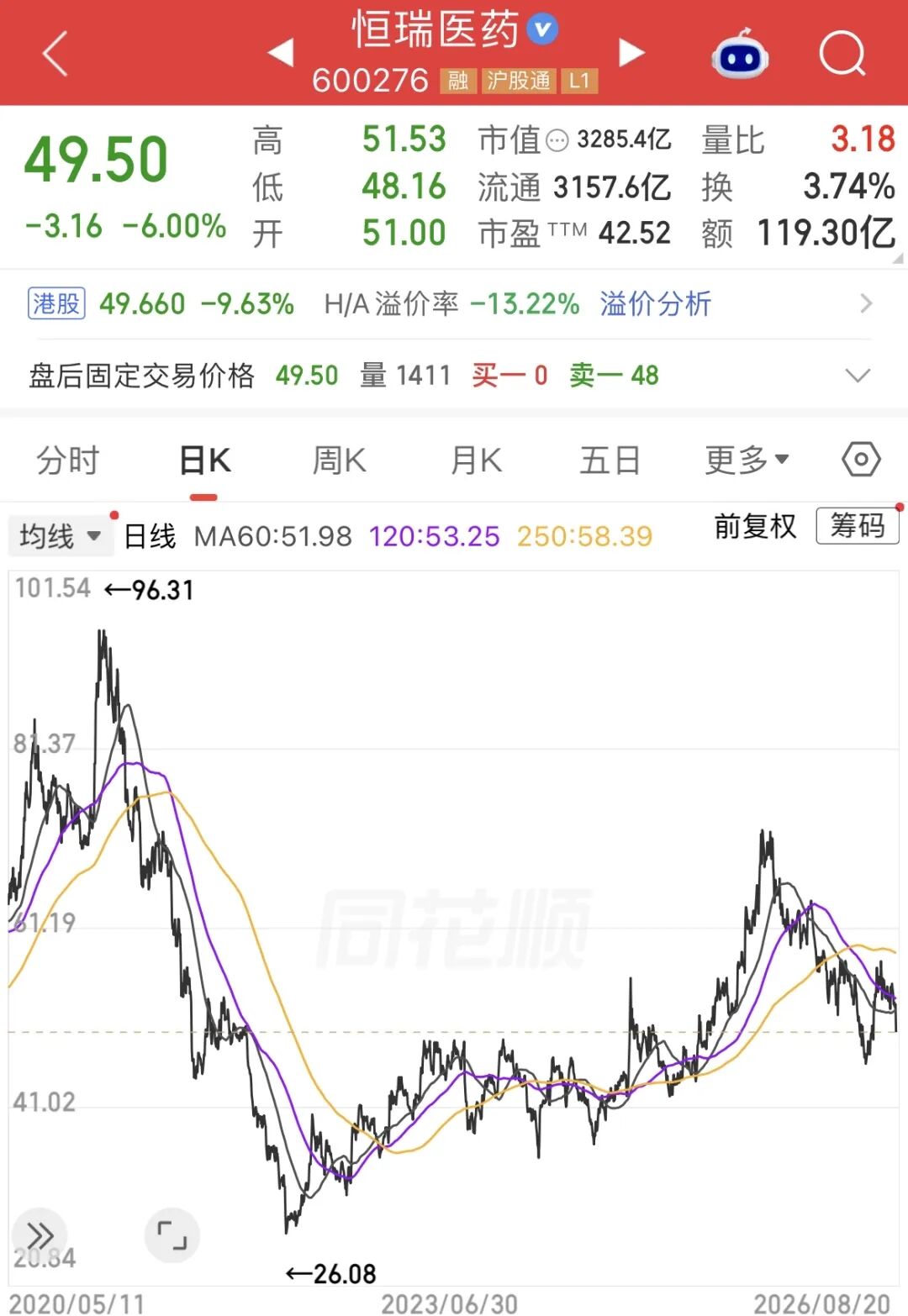Switch to the next stock
The width and height of the screenshot is (908, 1316).
click(631, 53)
